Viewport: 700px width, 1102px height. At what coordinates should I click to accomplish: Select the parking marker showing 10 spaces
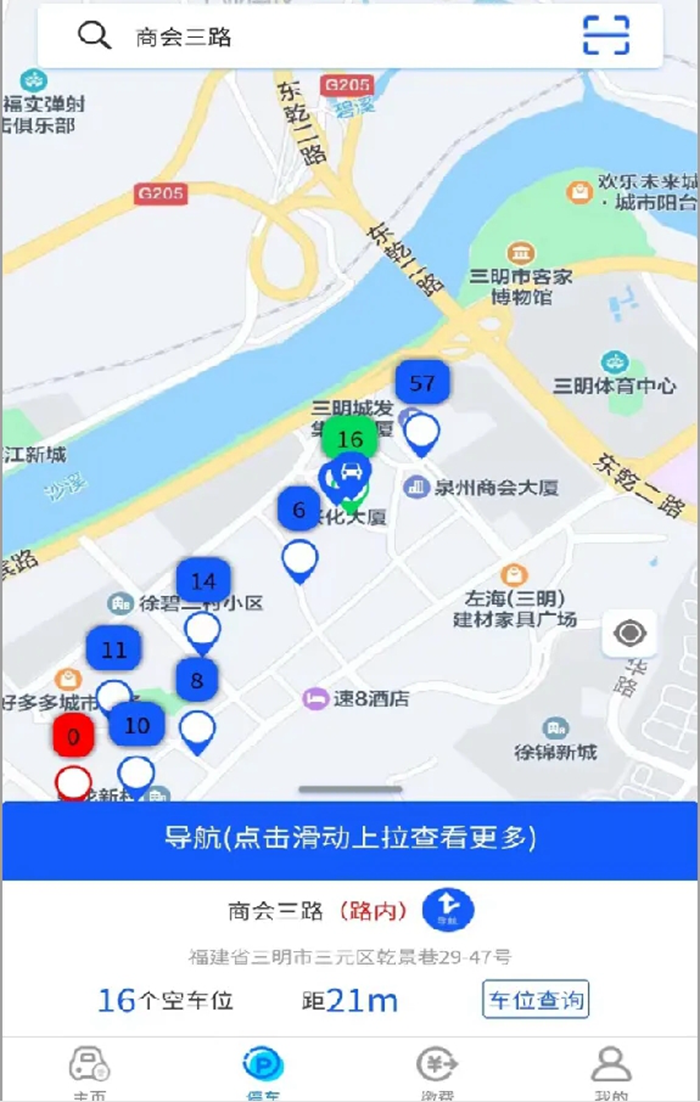[137, 725]
